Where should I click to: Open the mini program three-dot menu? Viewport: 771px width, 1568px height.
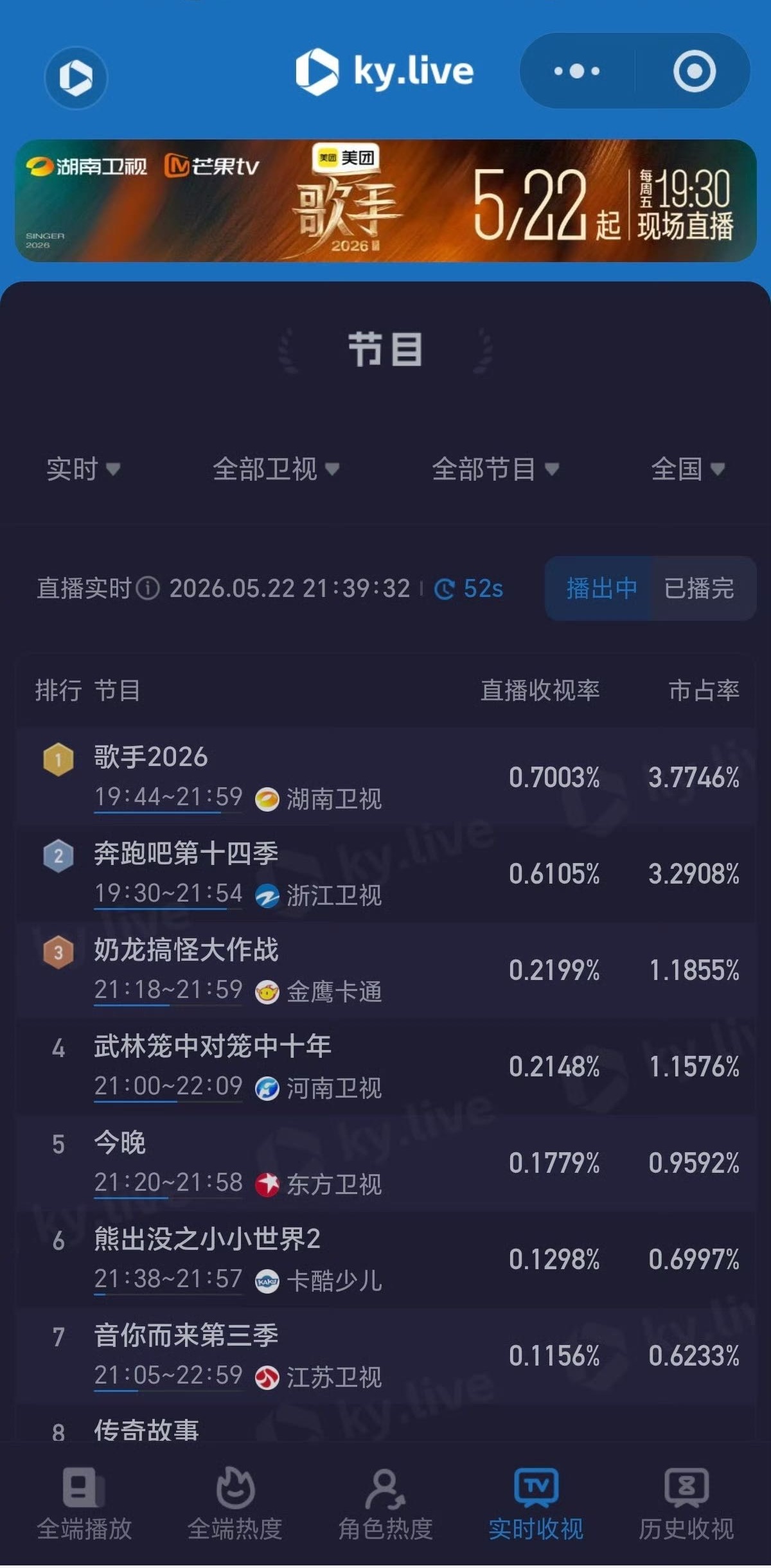[577, 71]
